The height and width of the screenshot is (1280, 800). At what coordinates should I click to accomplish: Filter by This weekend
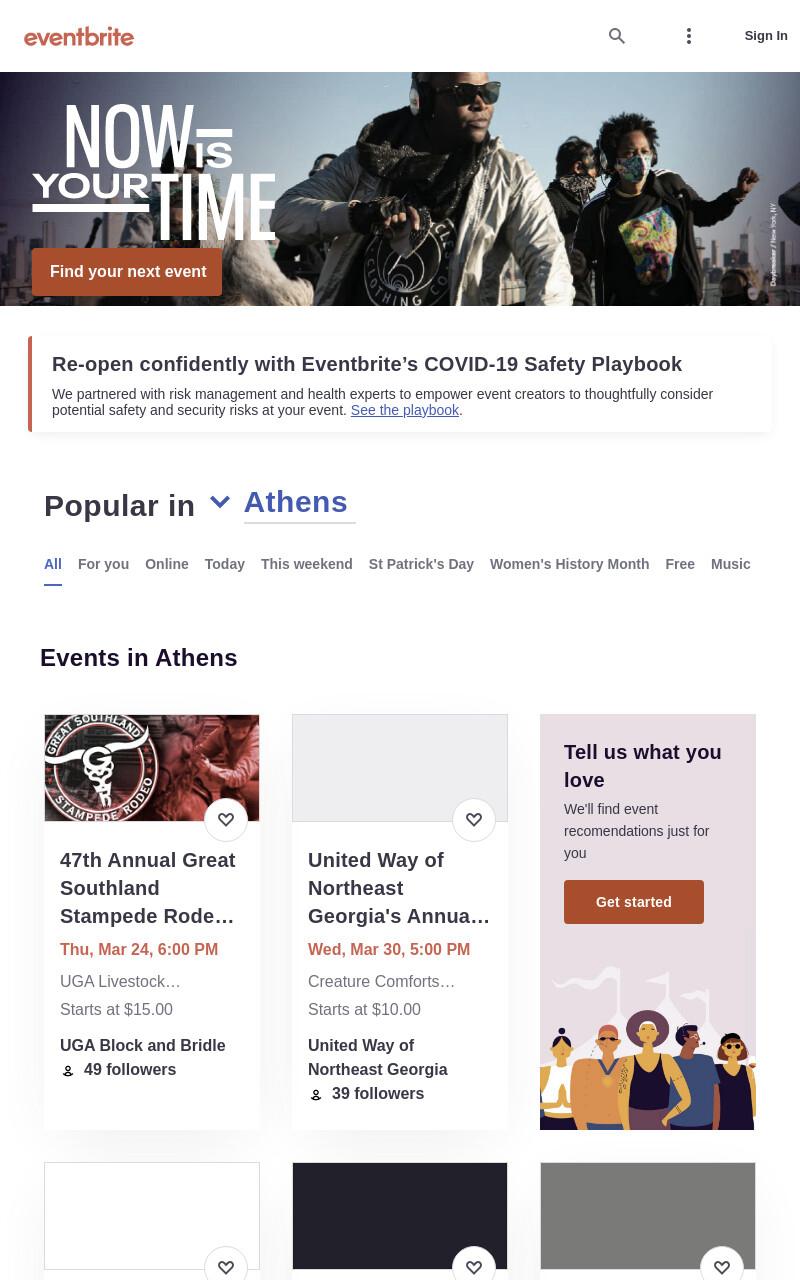307,564
